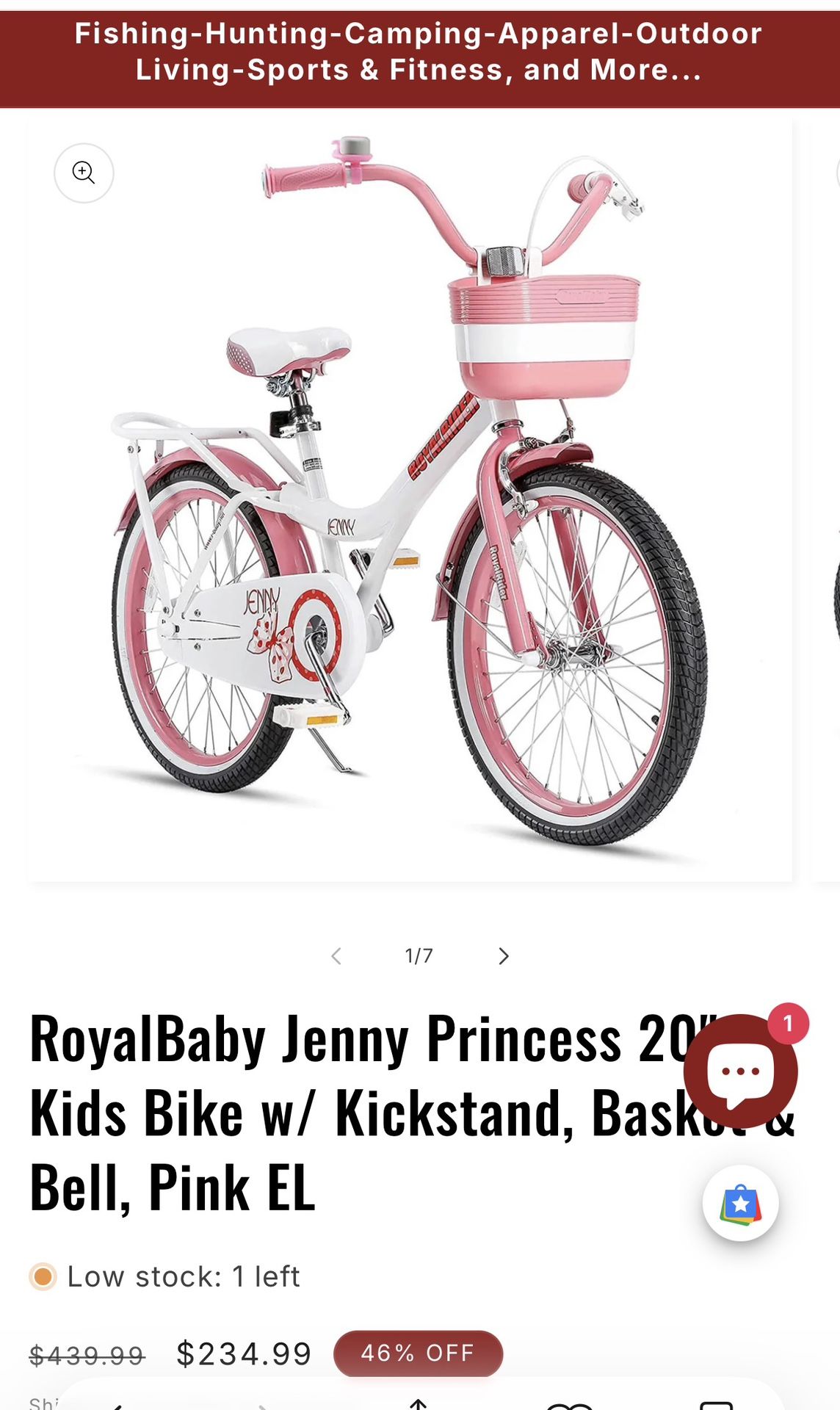The width and height of the screenshot is (840, 1410).
Task: Show the next product photo
Action: click(503, 956)
